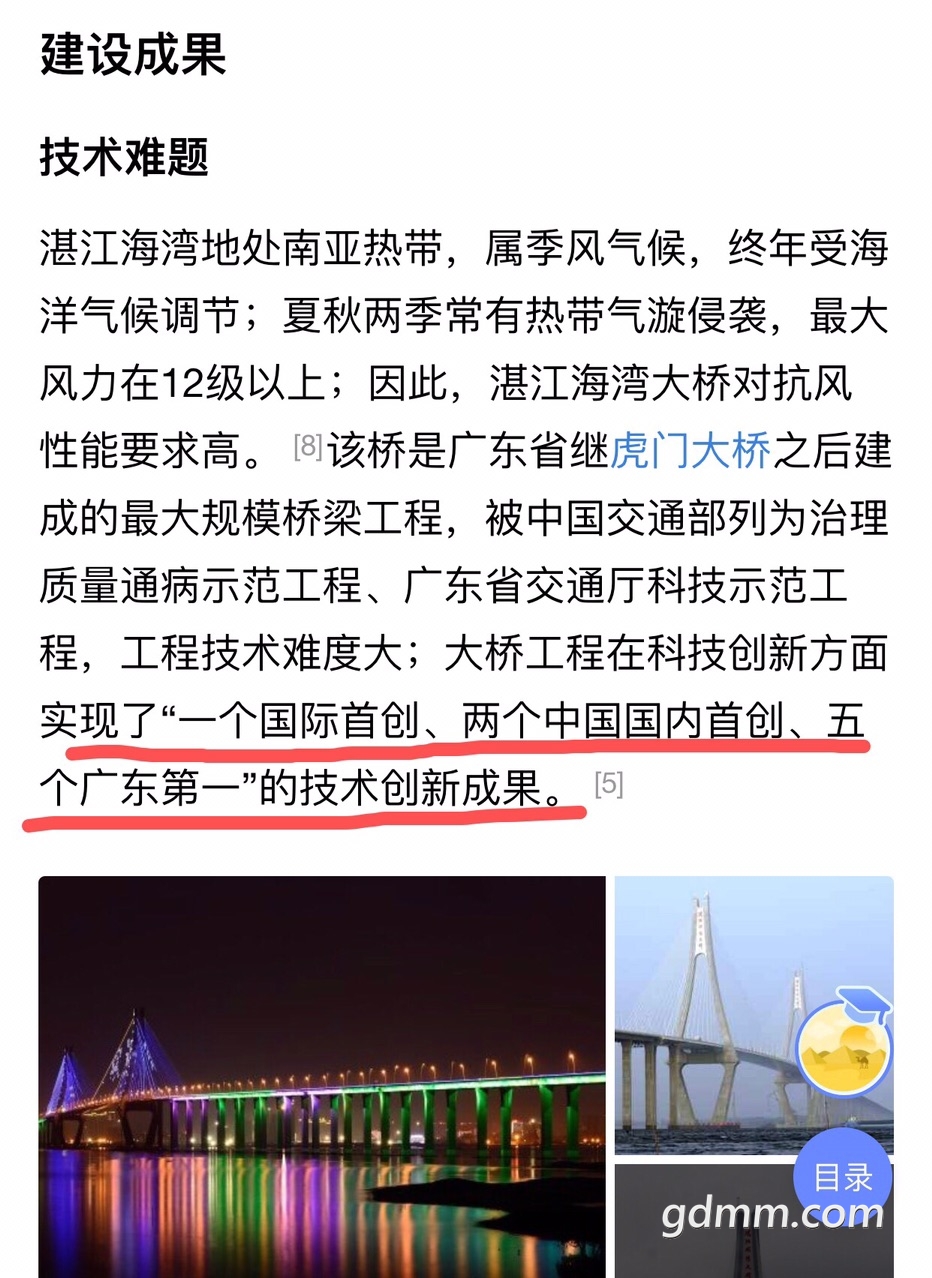View reference footnote 8

[307, 449]
